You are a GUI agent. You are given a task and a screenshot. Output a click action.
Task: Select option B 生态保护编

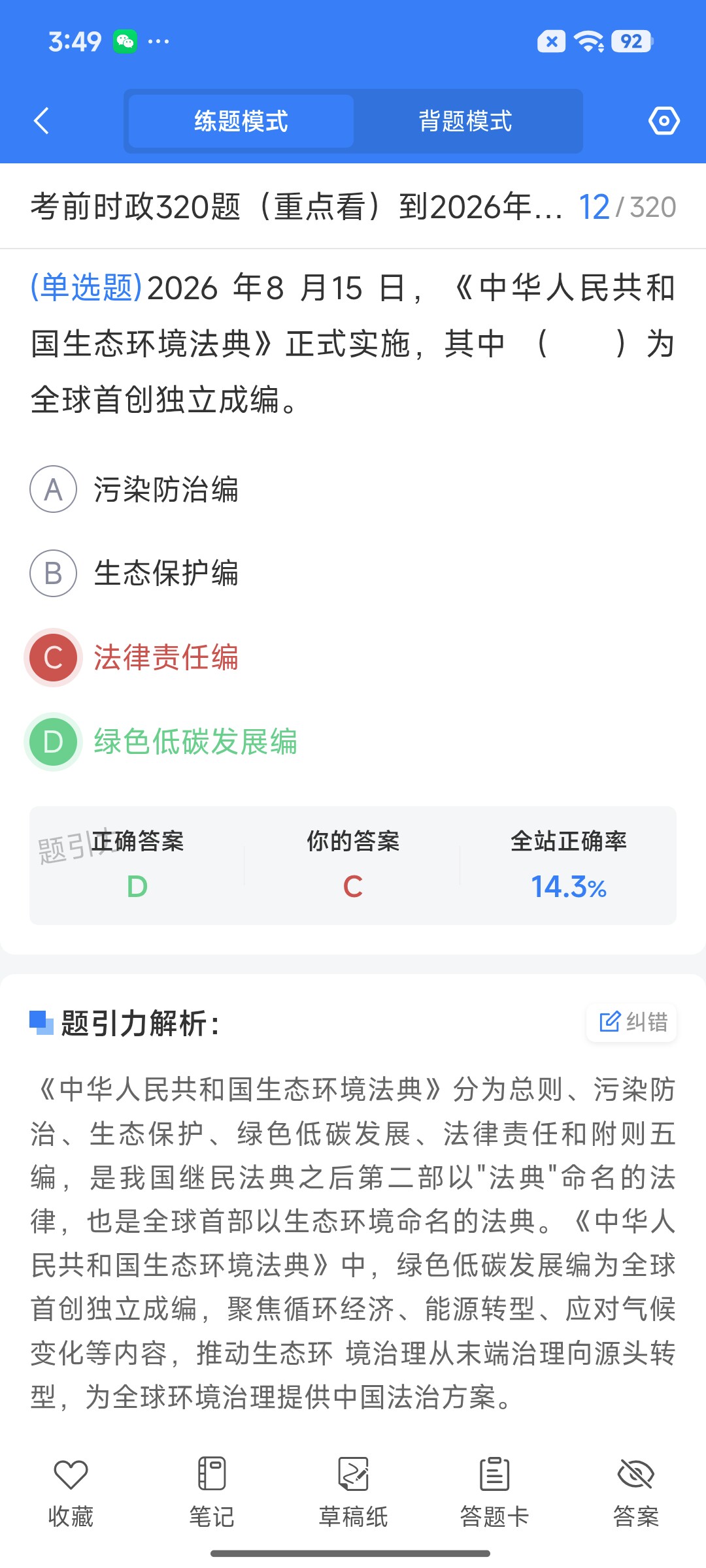pyautogui.click(x=135, y=573)
